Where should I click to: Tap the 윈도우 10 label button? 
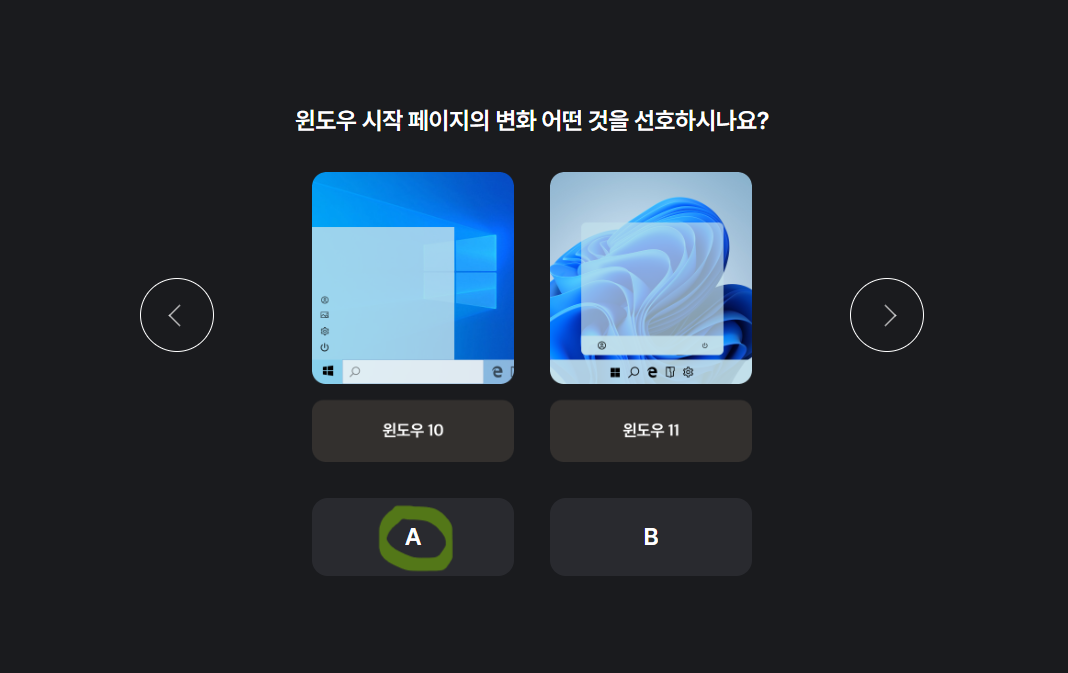(412, 431)
